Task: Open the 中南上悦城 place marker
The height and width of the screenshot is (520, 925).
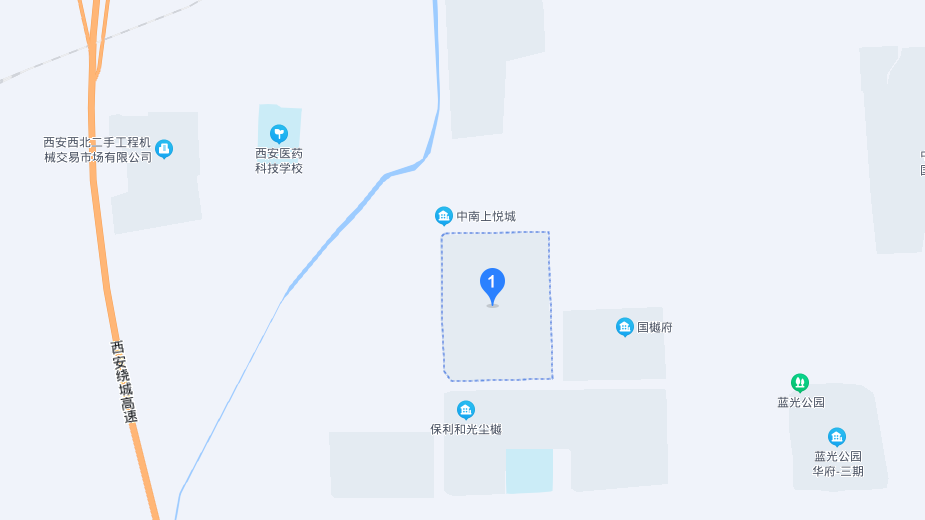Action: tap(444, 216)
